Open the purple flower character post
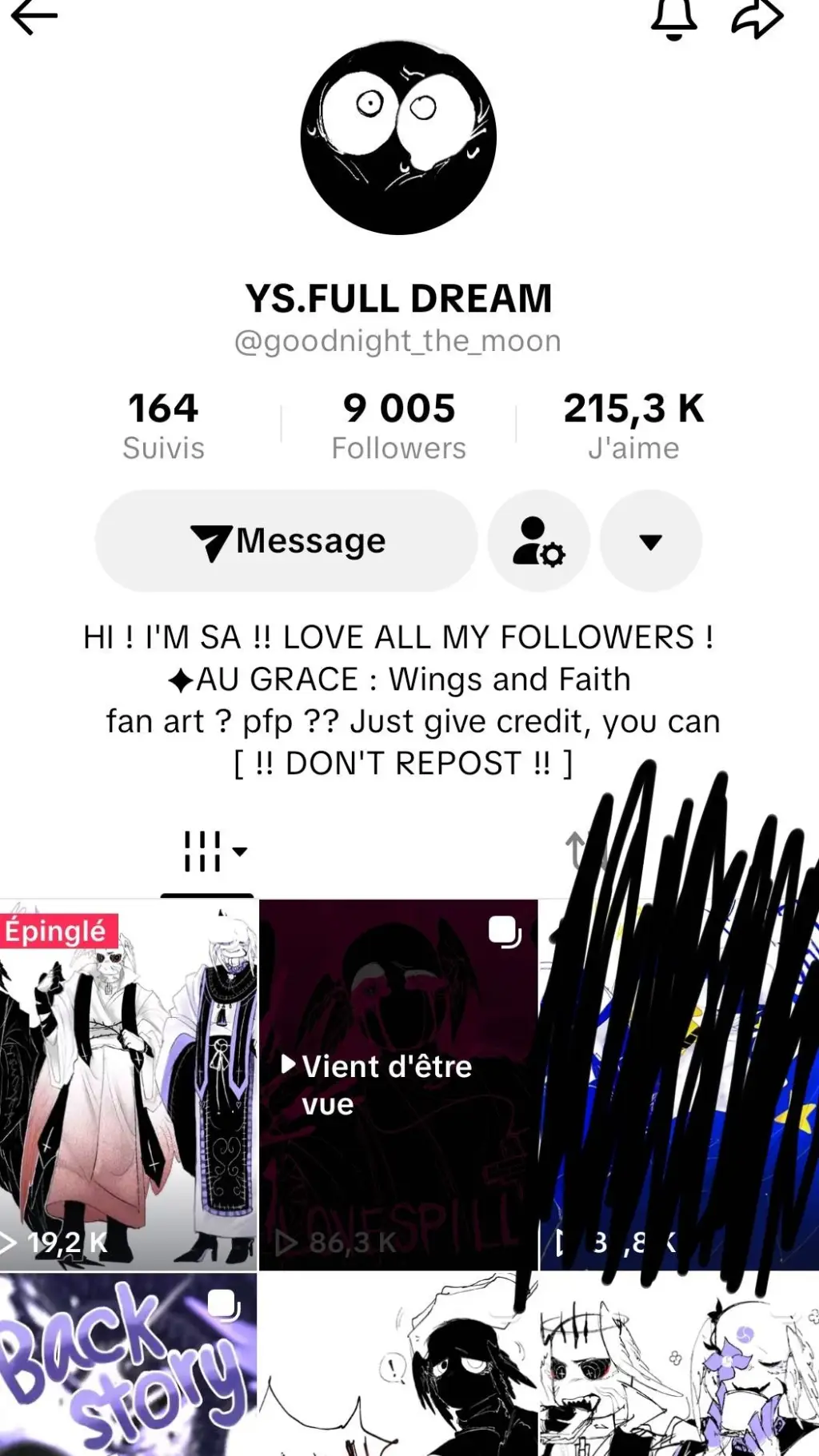The image size is (819, 1456). tap(680, 1365)
